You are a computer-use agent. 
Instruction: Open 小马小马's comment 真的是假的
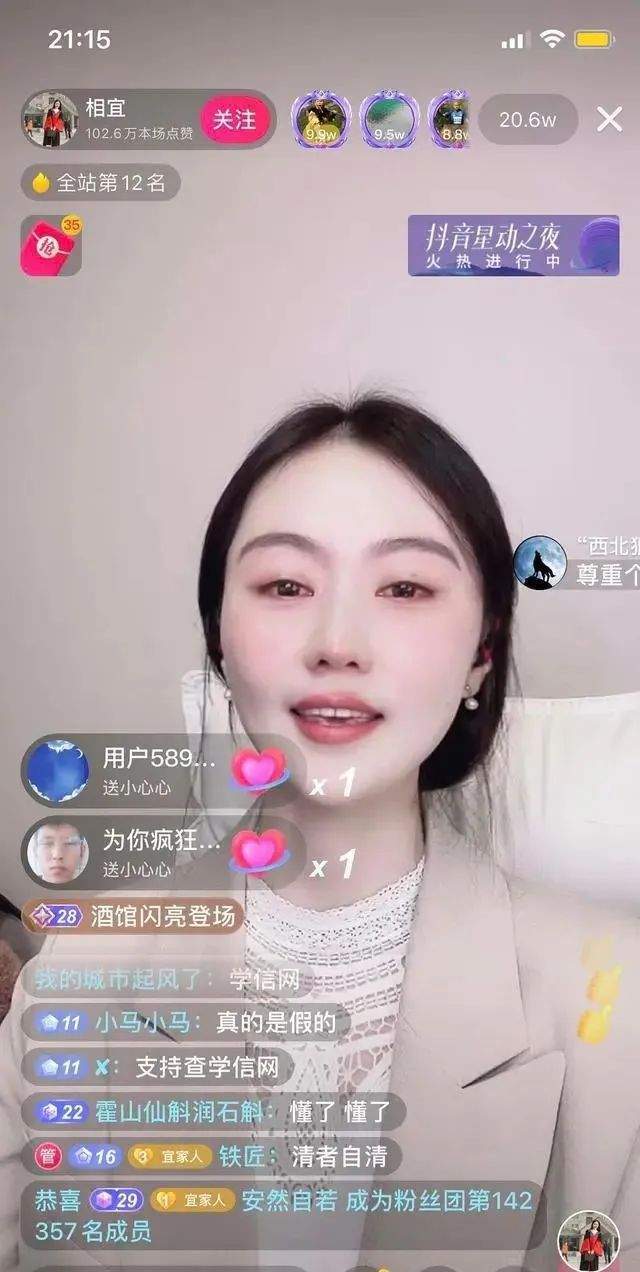tap(190, 1023)
